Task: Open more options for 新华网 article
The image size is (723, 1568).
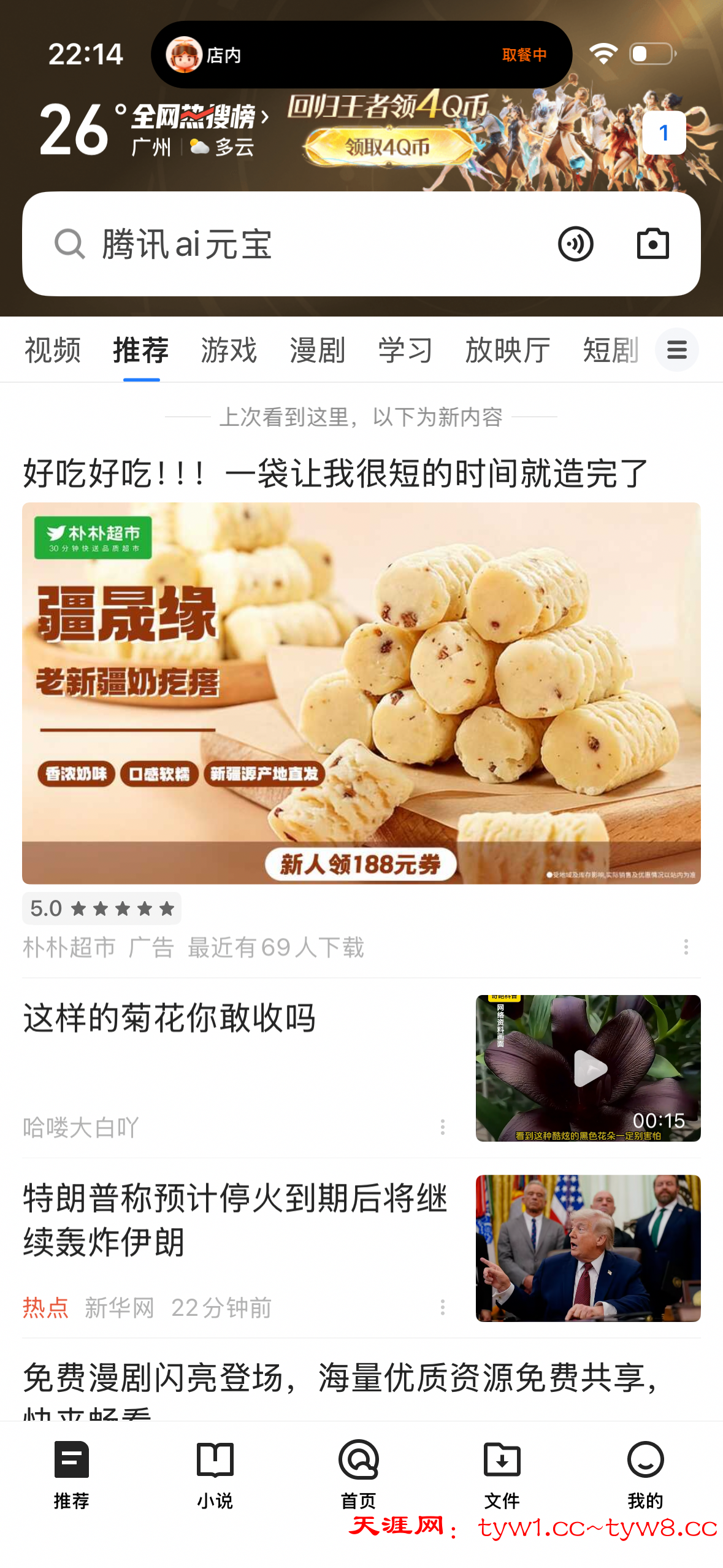Action: pos(442,1307)
